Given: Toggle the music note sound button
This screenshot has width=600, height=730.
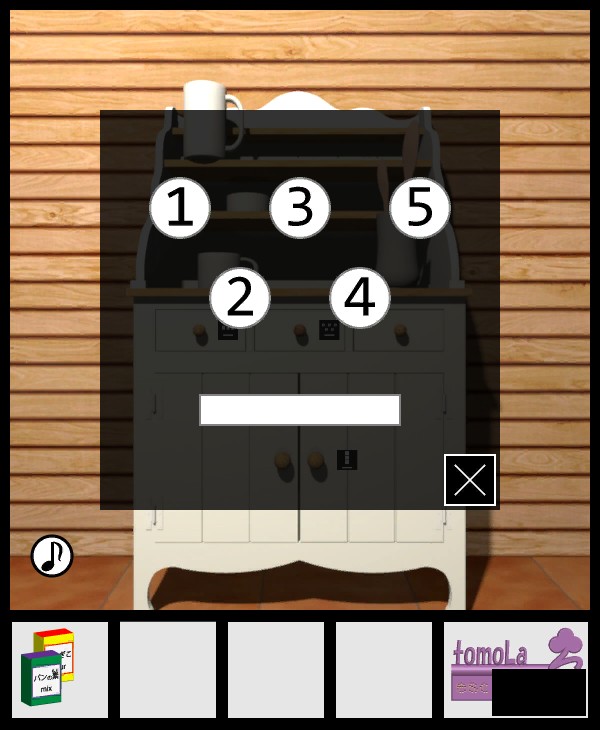Looking at the screenshot, I should [52, 556].
